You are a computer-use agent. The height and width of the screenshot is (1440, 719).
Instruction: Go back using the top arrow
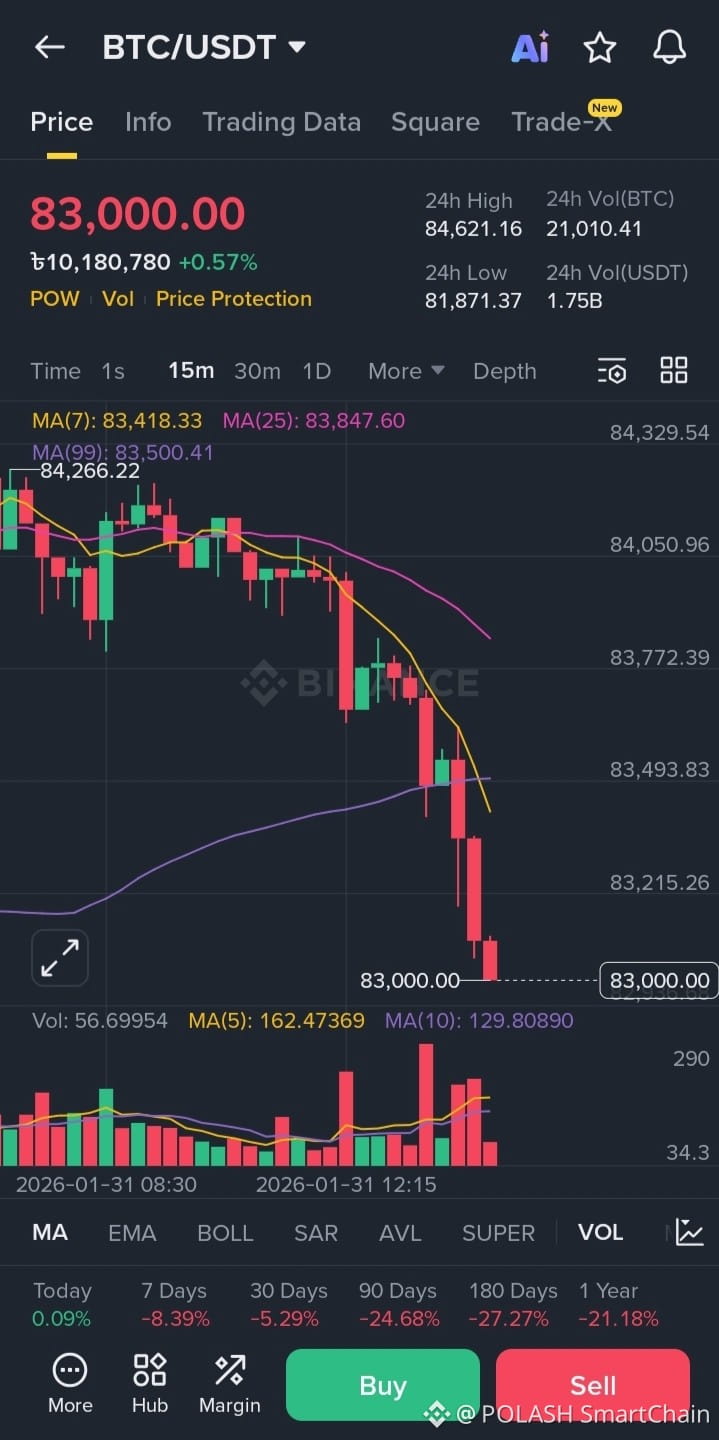click(x=49, y=47)
